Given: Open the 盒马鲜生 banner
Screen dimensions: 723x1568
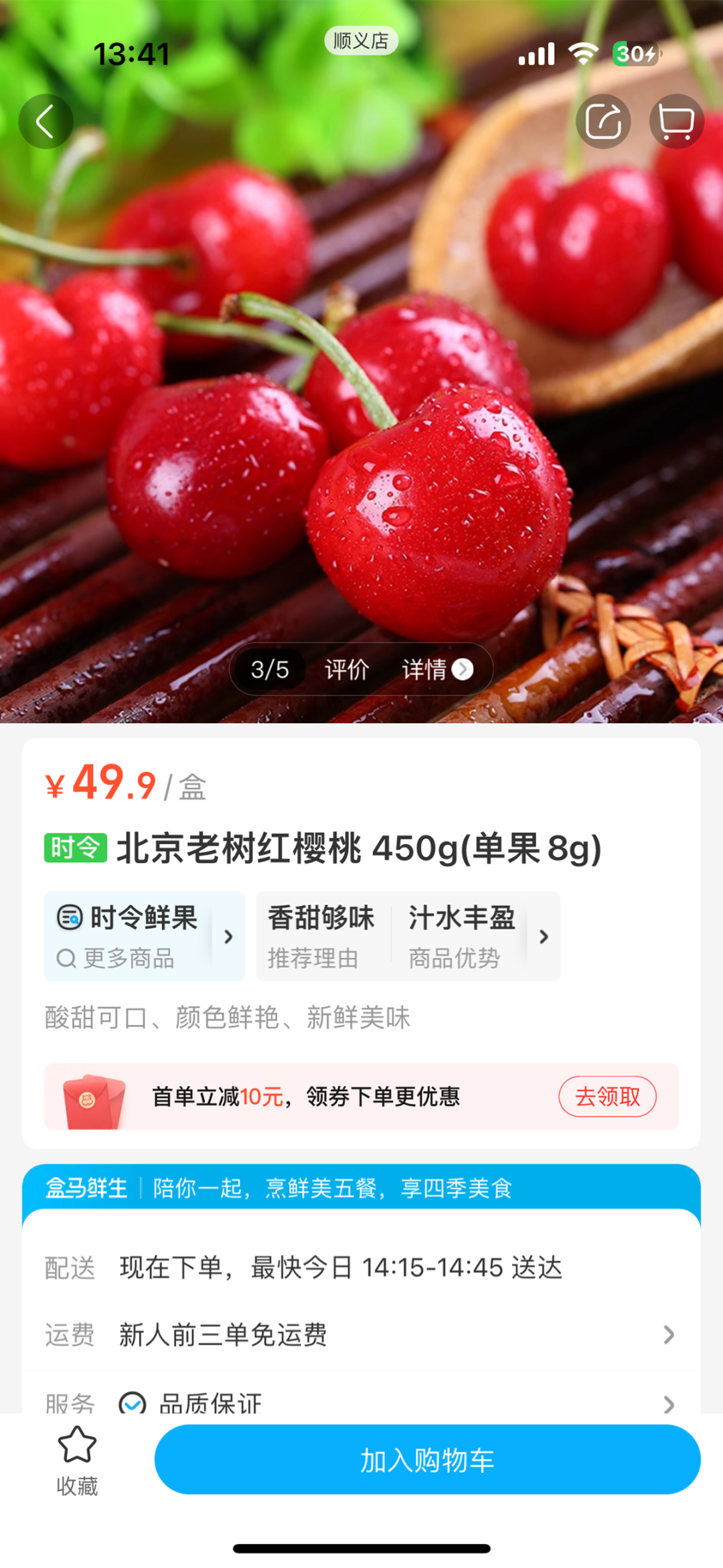Looking at the screenshot, I should pyautogui.click(x=361, y=1188).
